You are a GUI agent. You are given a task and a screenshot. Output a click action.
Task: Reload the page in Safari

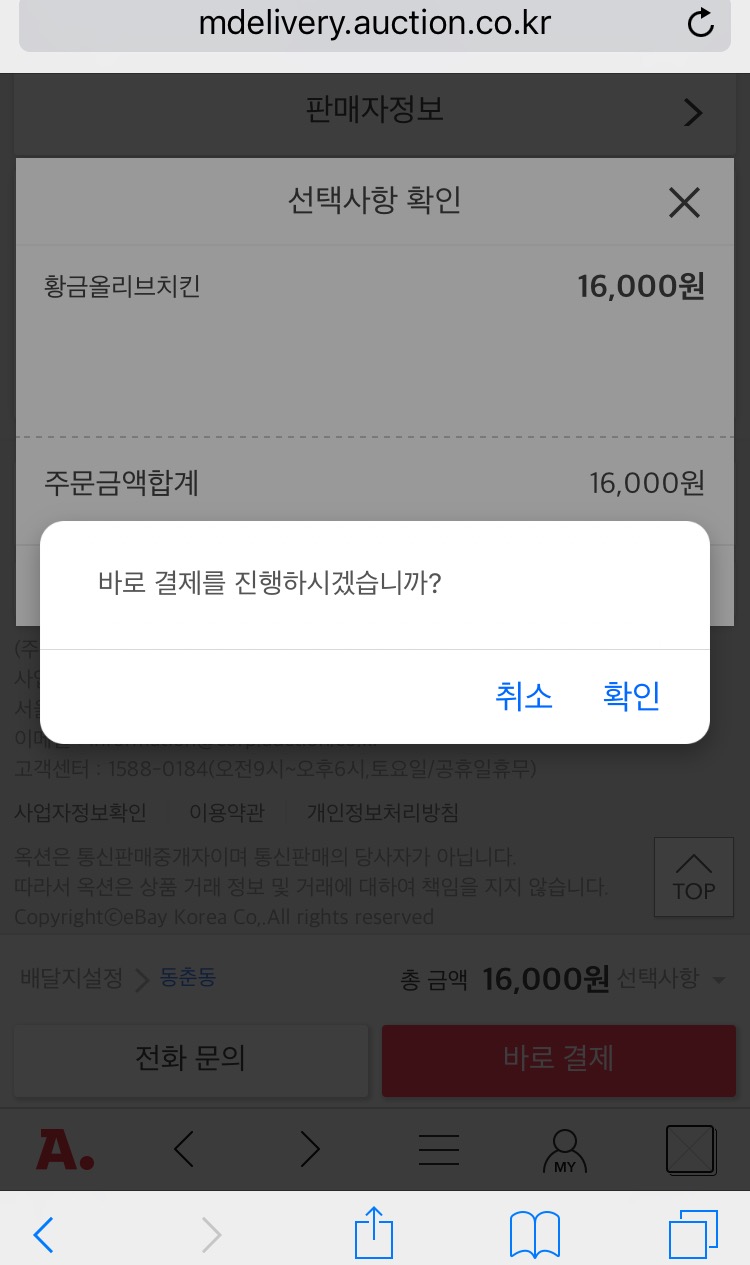[x=701, y=24]
